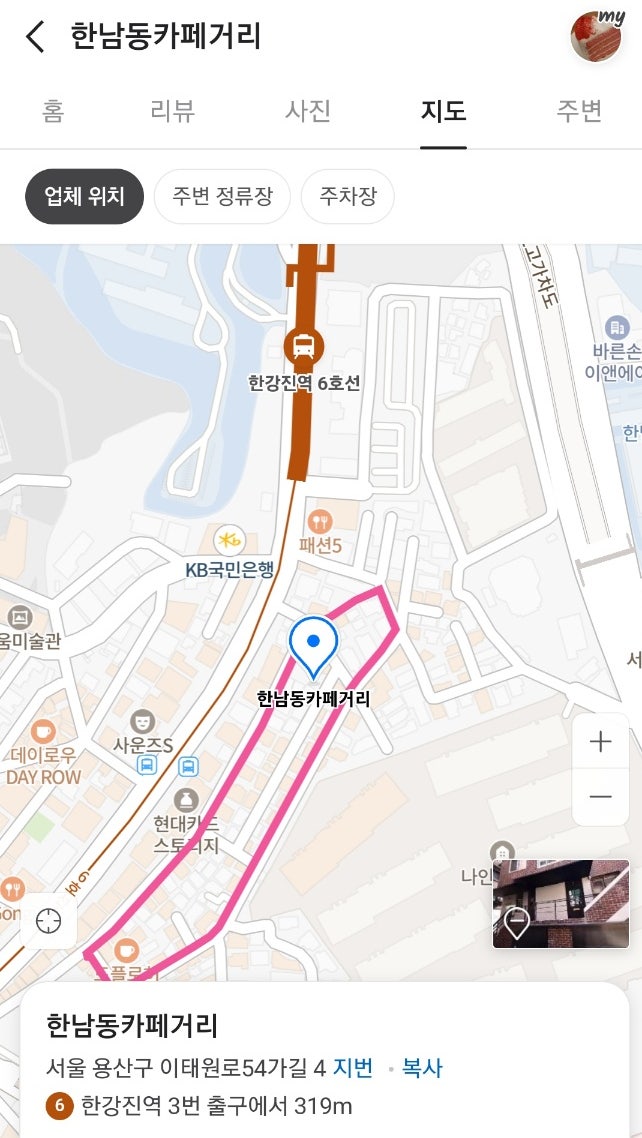
Task: Select 한강진역 6호선 station marker
Action: pyautogui.click(x=303, y=348)
